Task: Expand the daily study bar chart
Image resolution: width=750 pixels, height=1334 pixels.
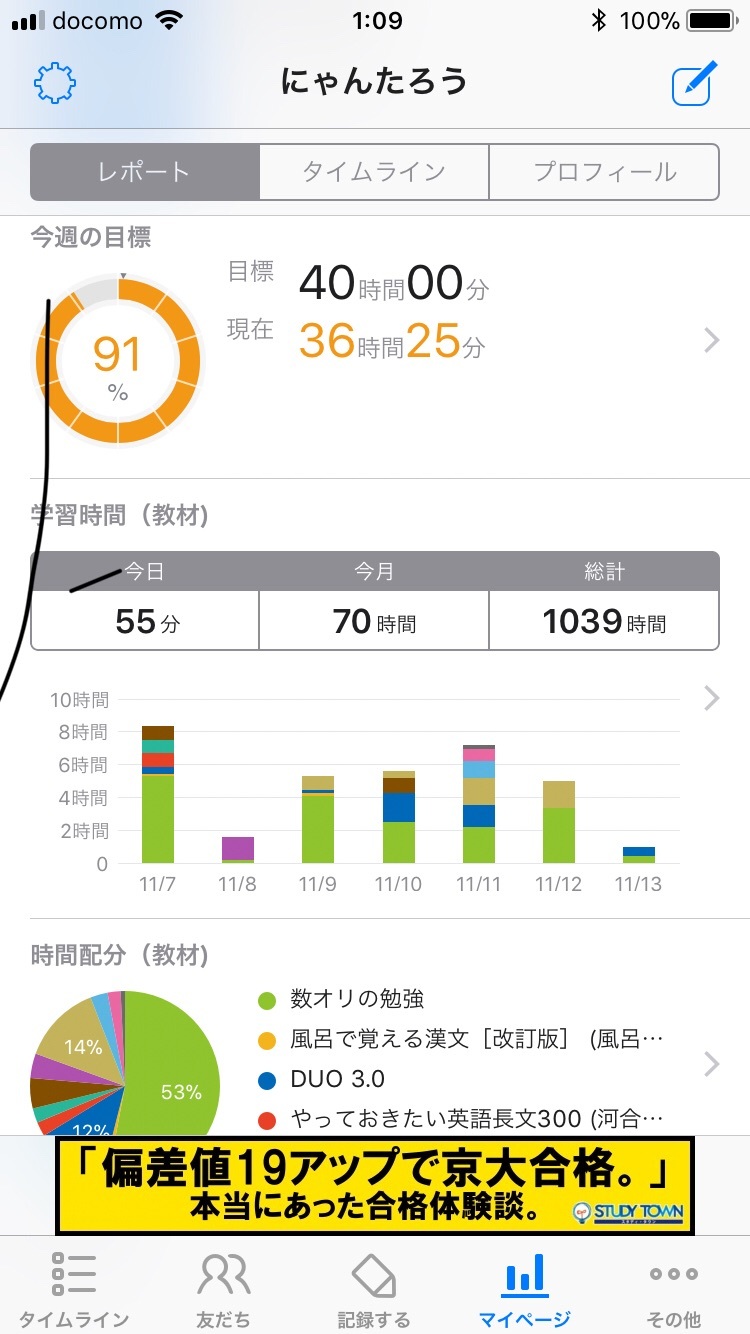Action: point(711,698)
